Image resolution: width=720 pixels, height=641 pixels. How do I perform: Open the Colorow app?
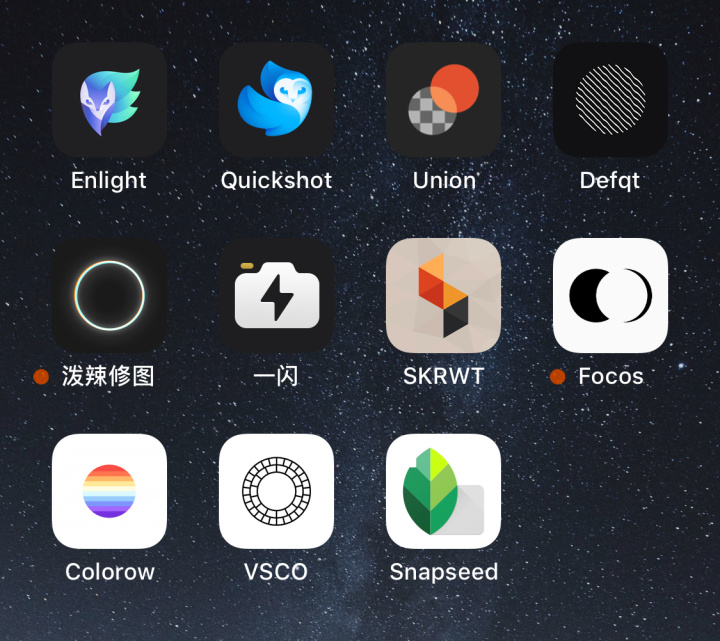(x=109, y=491)
